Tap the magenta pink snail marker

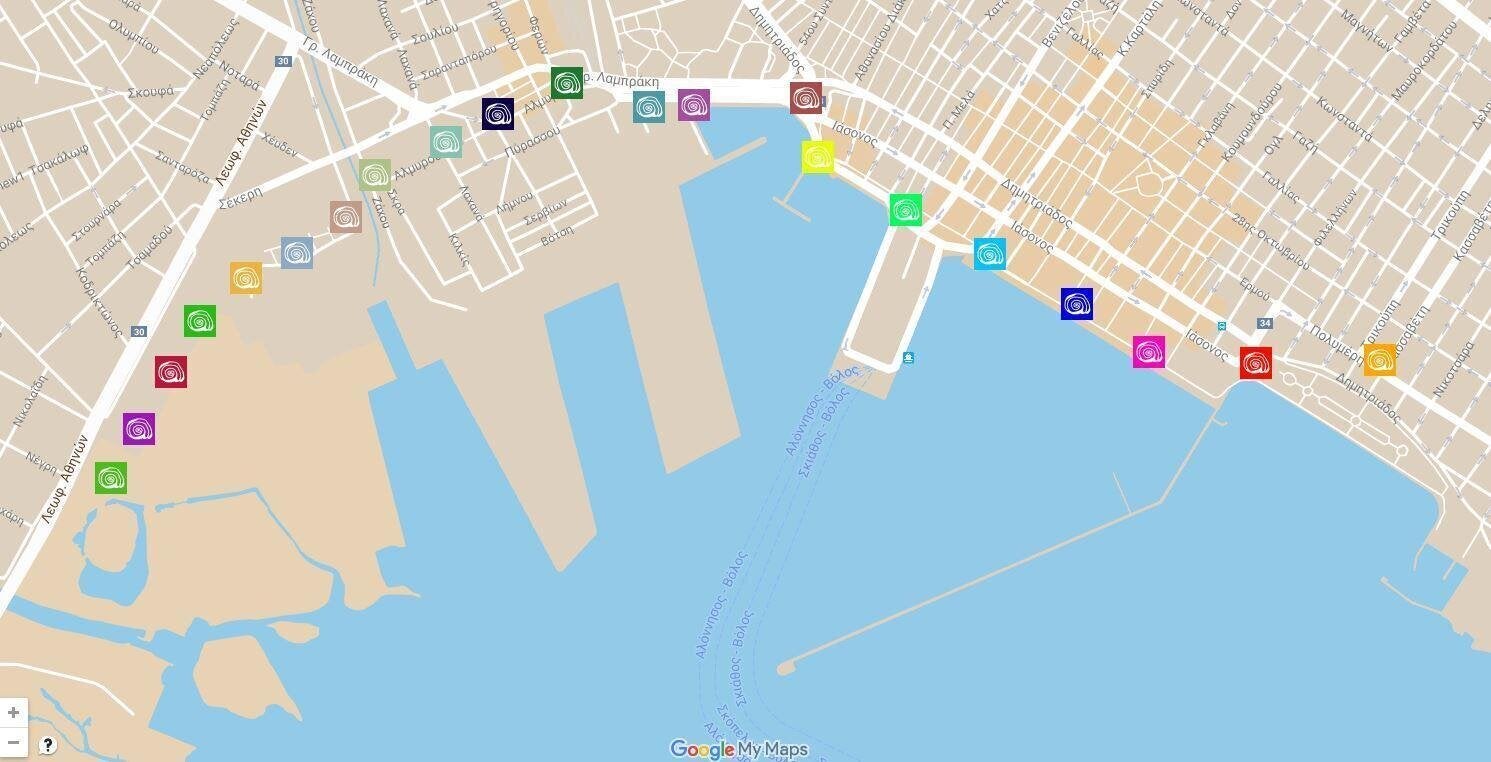click(x=1148, y=352)
